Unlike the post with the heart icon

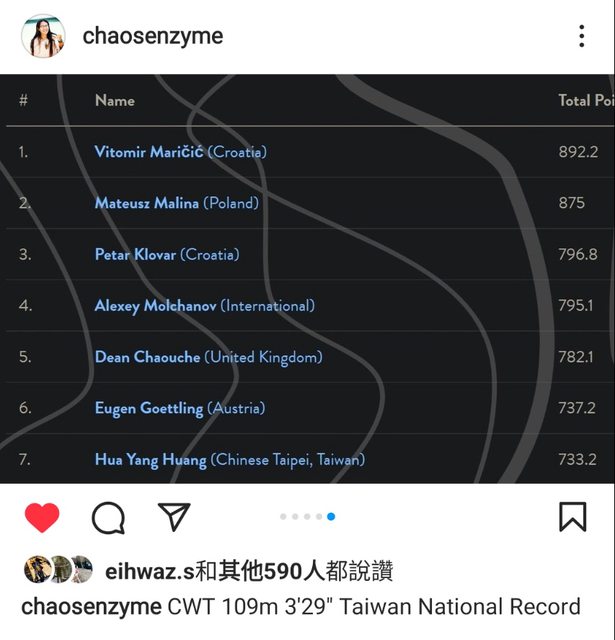[42, 517]
